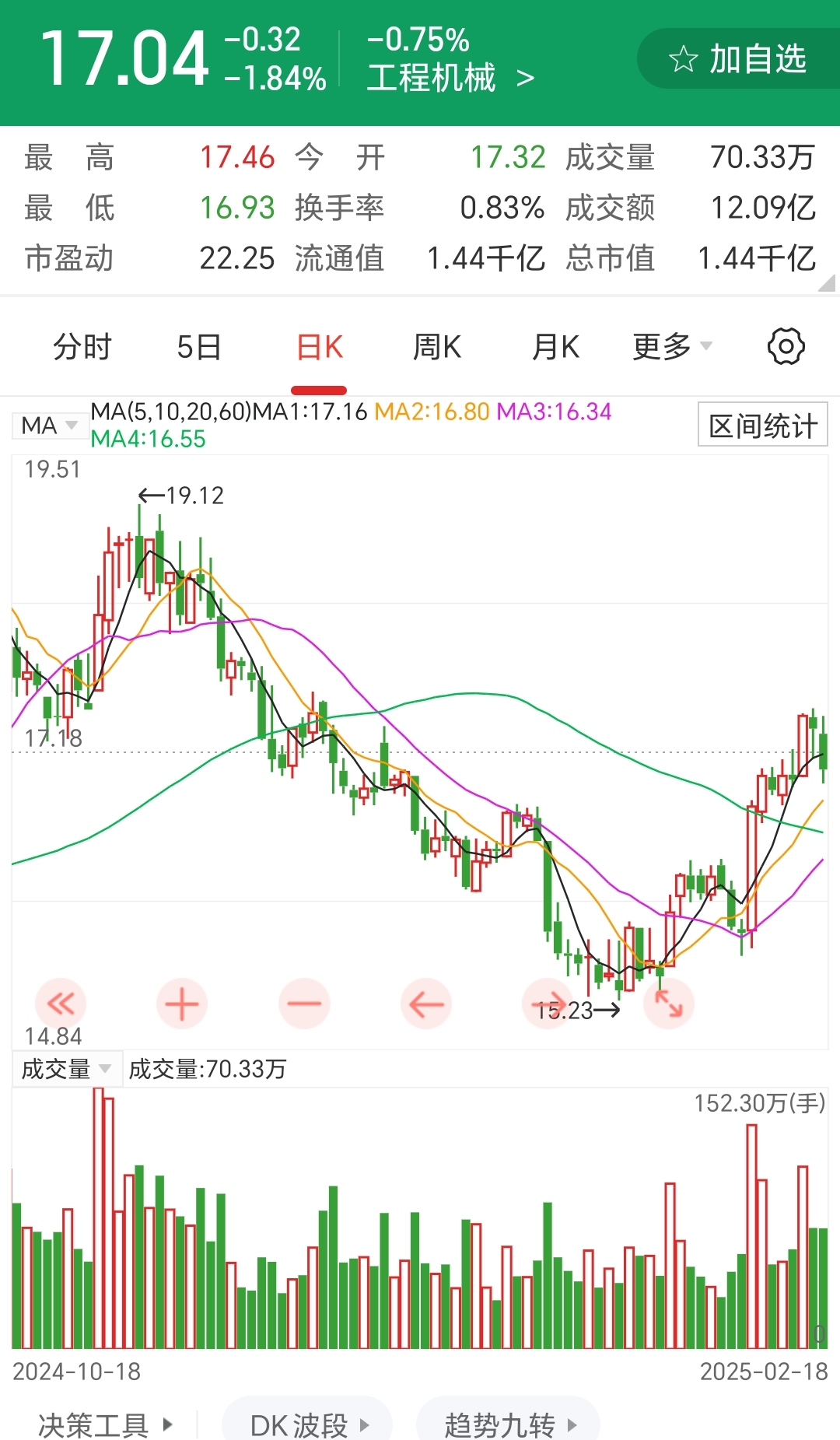The width and height of the screenshot is (840, 1440).
Task: Switch to the 分时 intraday tab
Action: [x=83, y=346]
